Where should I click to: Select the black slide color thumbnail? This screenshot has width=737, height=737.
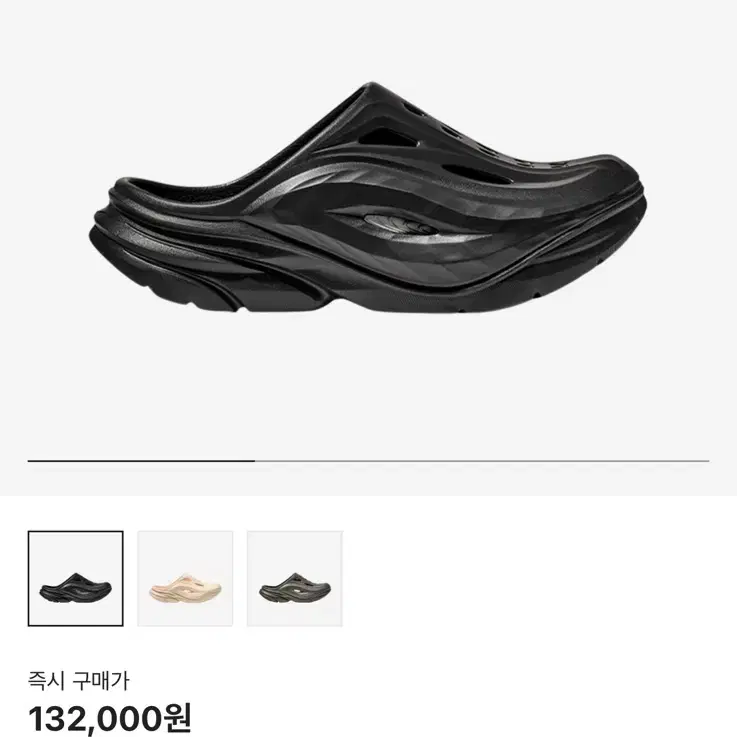pos(76,579)
